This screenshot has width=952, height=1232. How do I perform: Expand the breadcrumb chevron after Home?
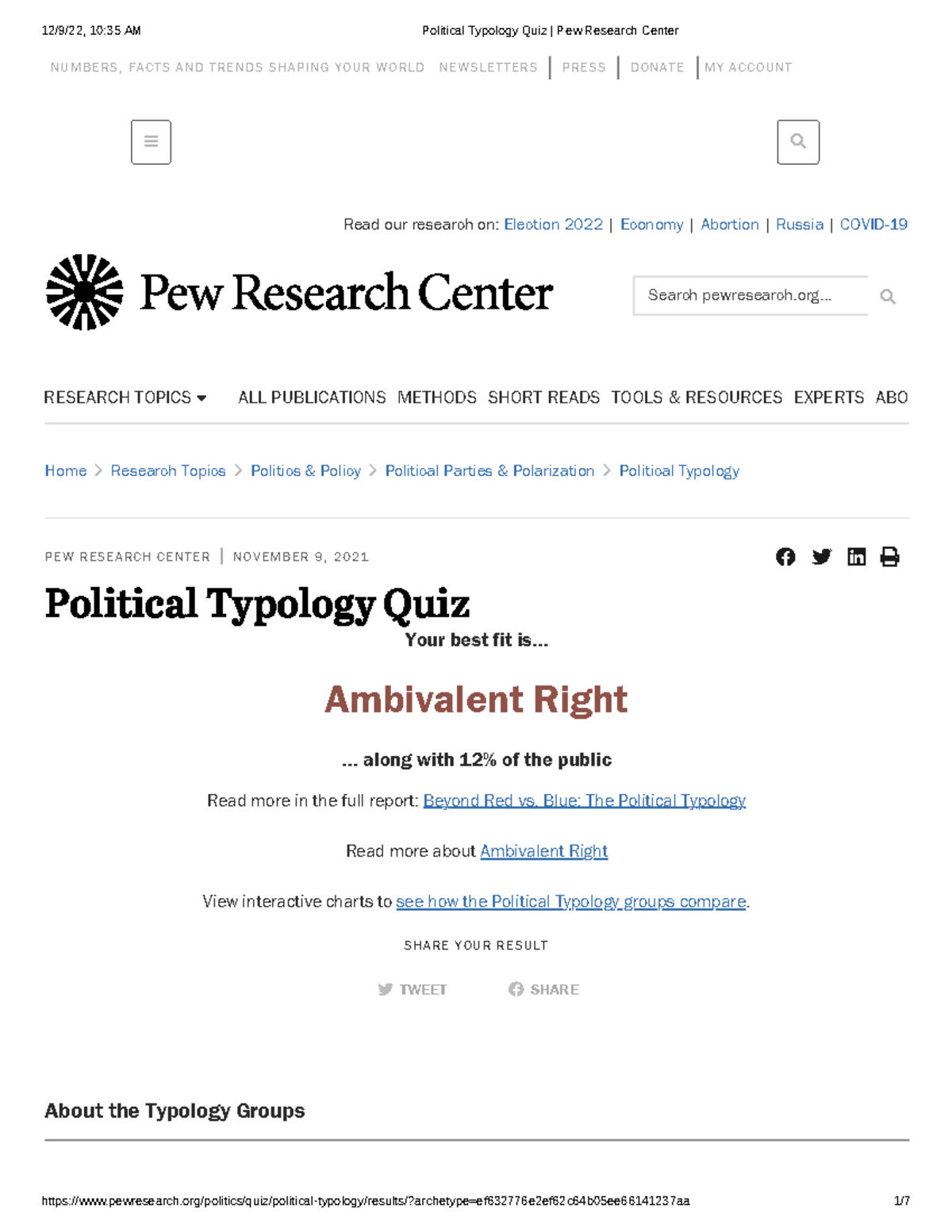coord(97,470)
